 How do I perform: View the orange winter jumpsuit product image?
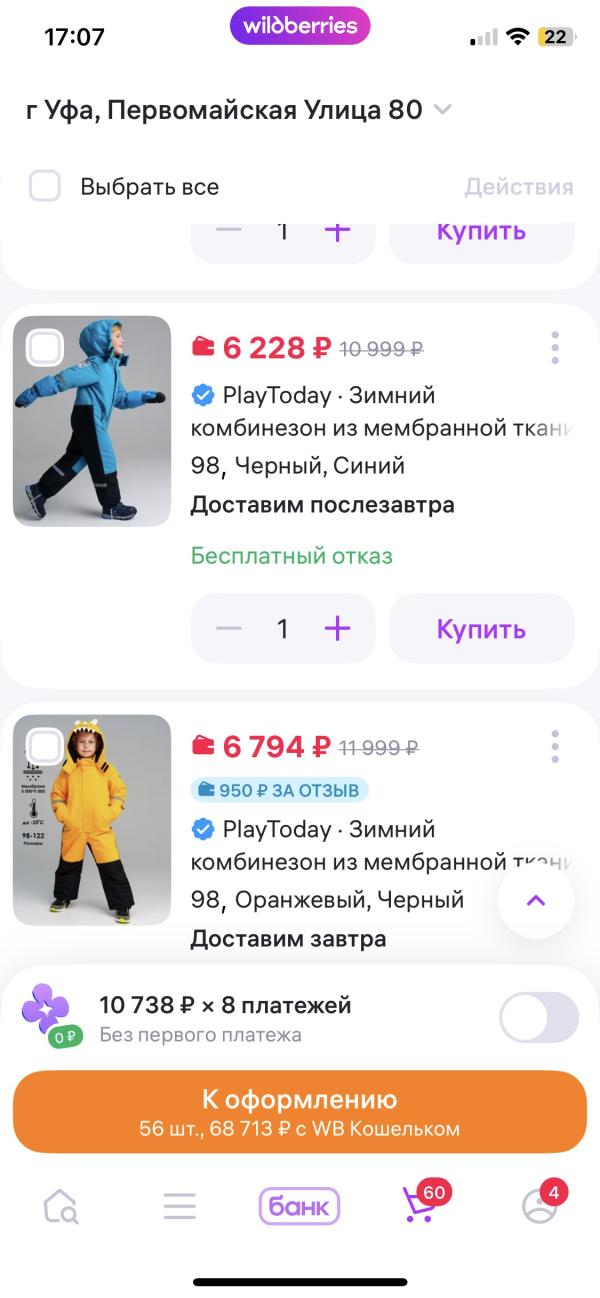92,820
